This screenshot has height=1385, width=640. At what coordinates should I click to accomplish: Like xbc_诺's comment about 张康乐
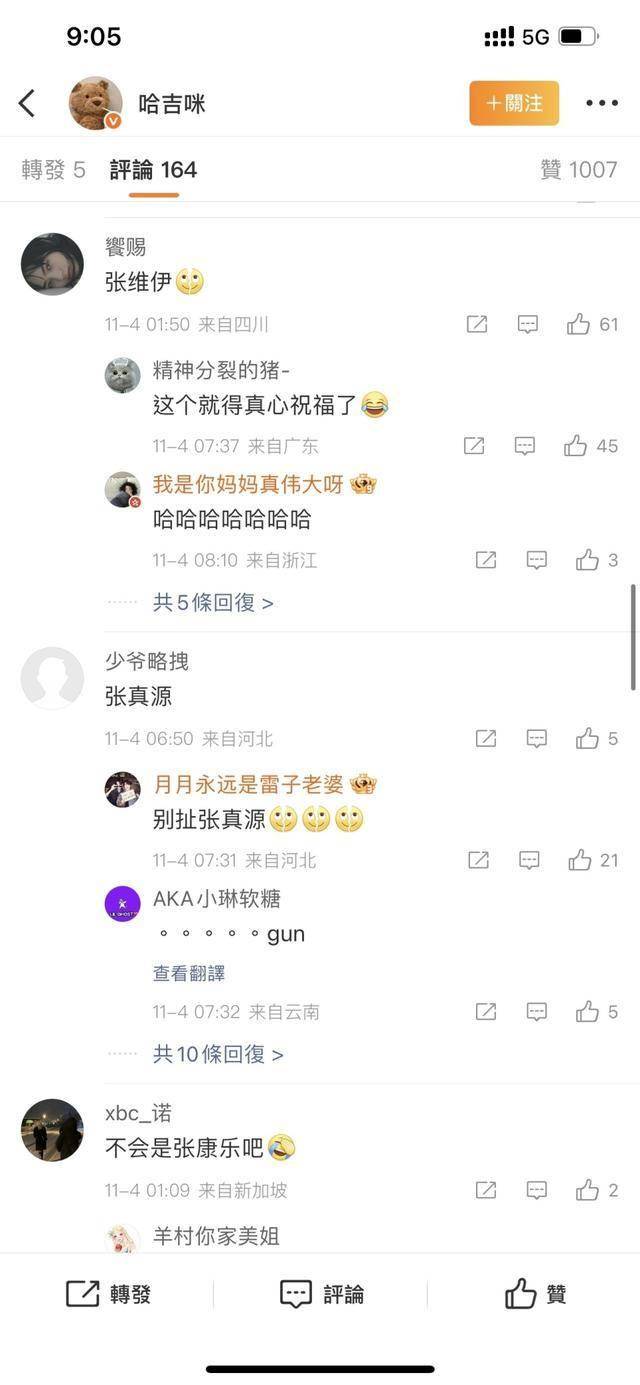[x=587, y=1190]
